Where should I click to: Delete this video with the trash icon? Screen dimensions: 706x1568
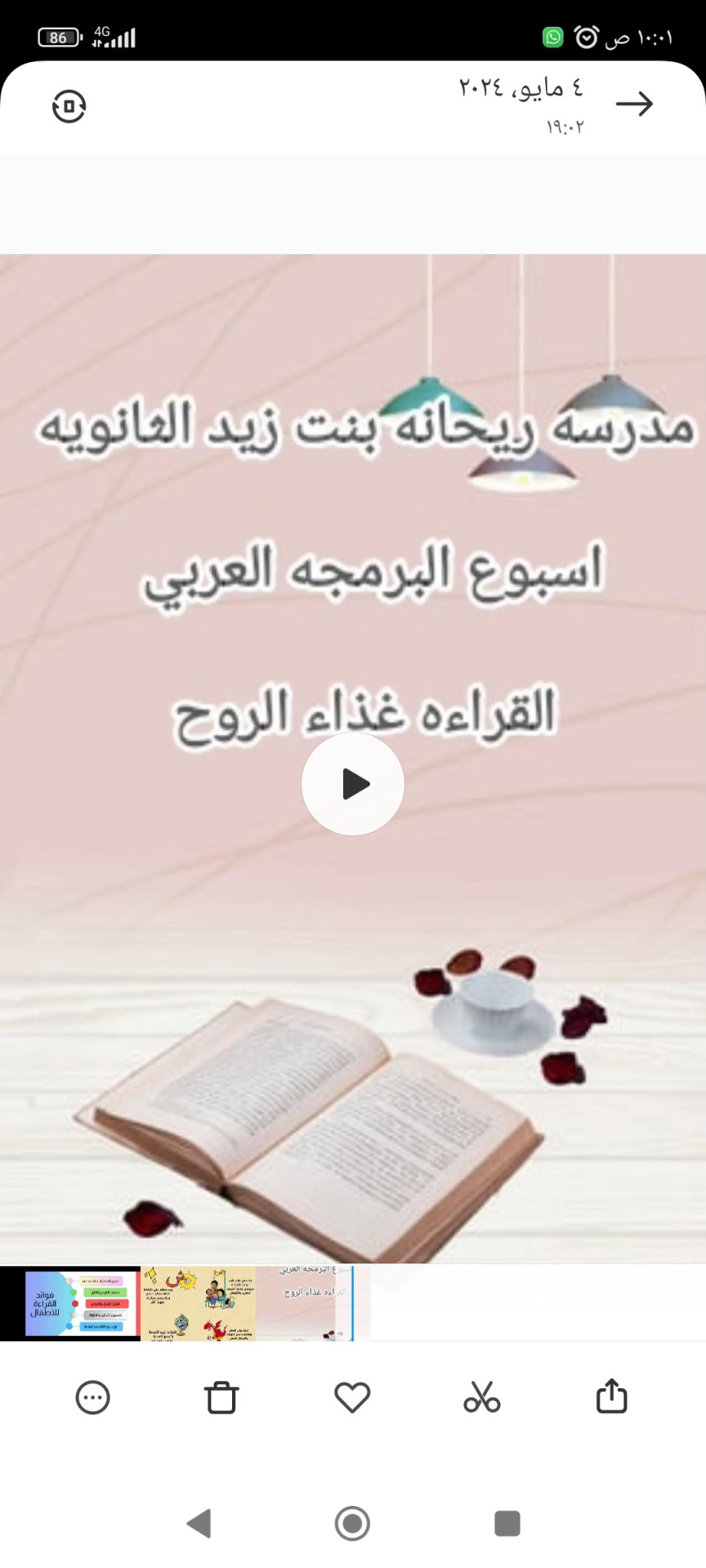click(221, 1397)
